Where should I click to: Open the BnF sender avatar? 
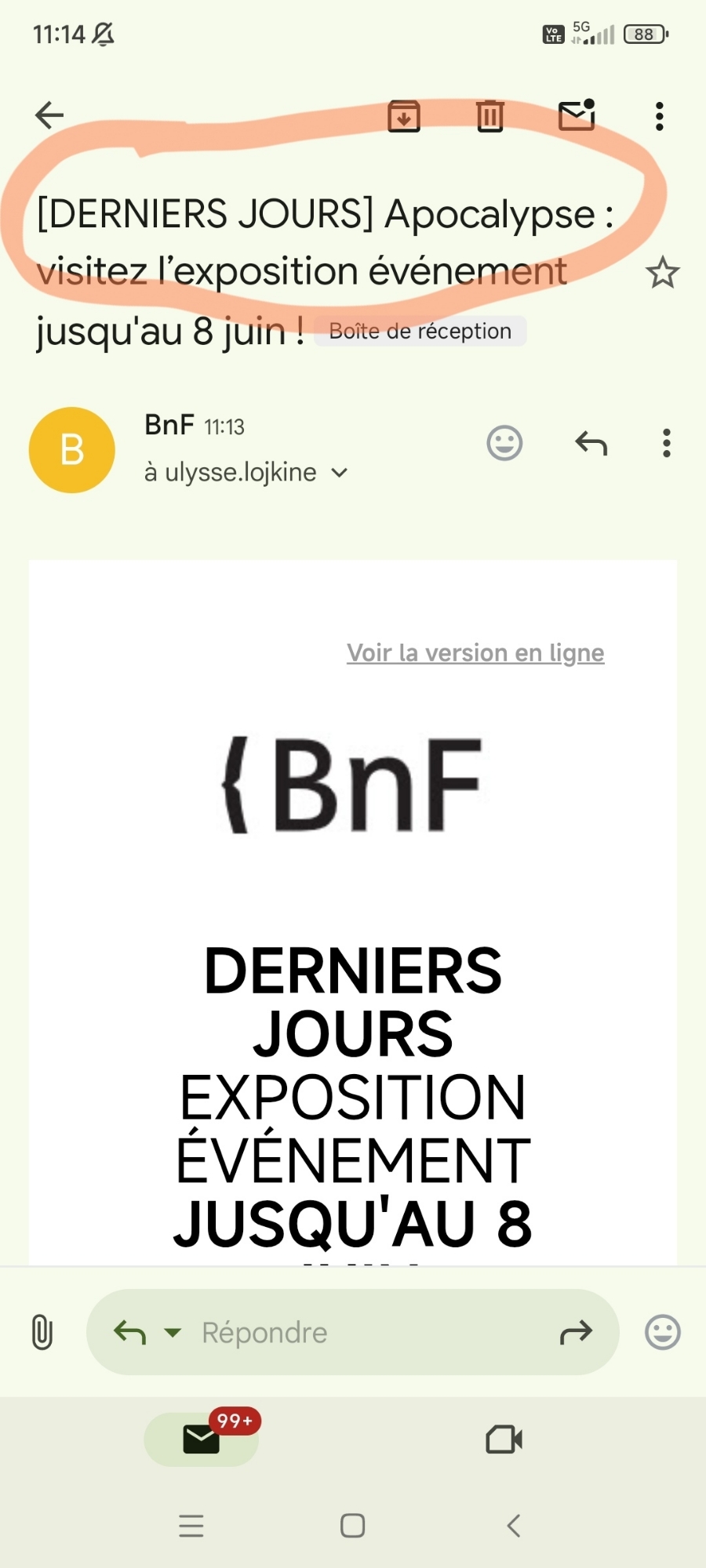tap(72, 450)
